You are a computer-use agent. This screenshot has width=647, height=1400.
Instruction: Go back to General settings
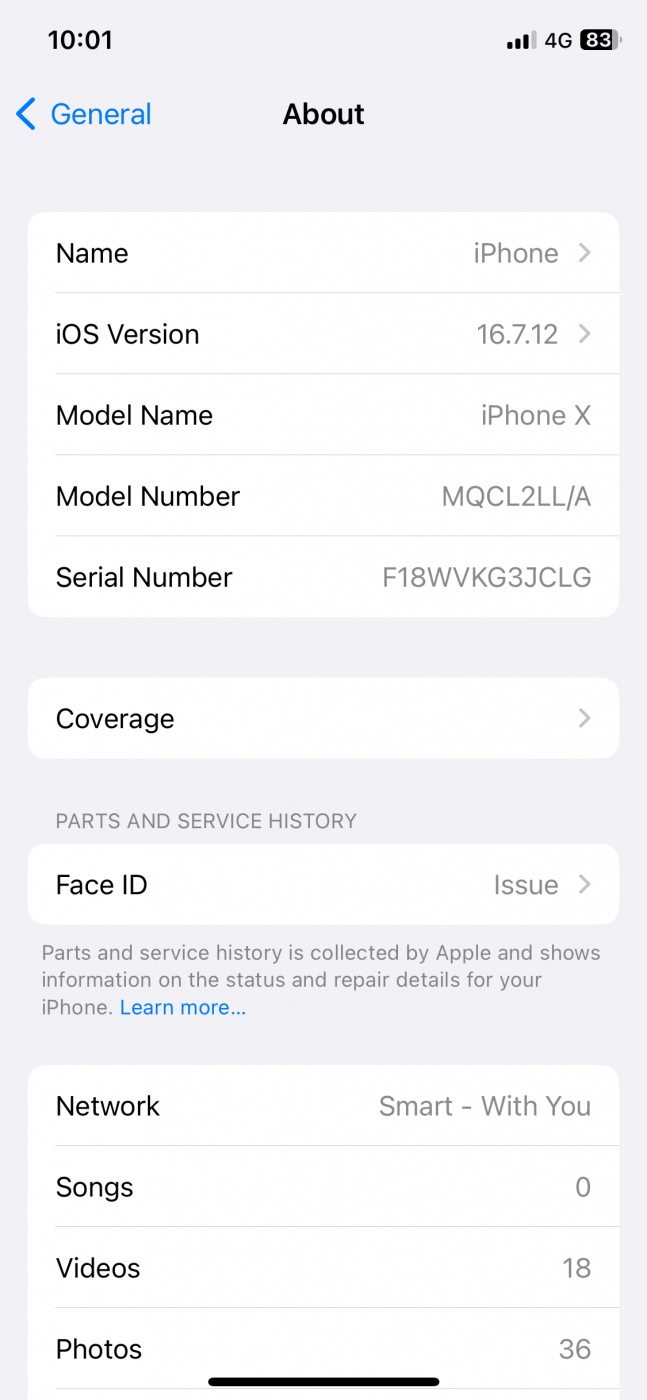(84, 114)
